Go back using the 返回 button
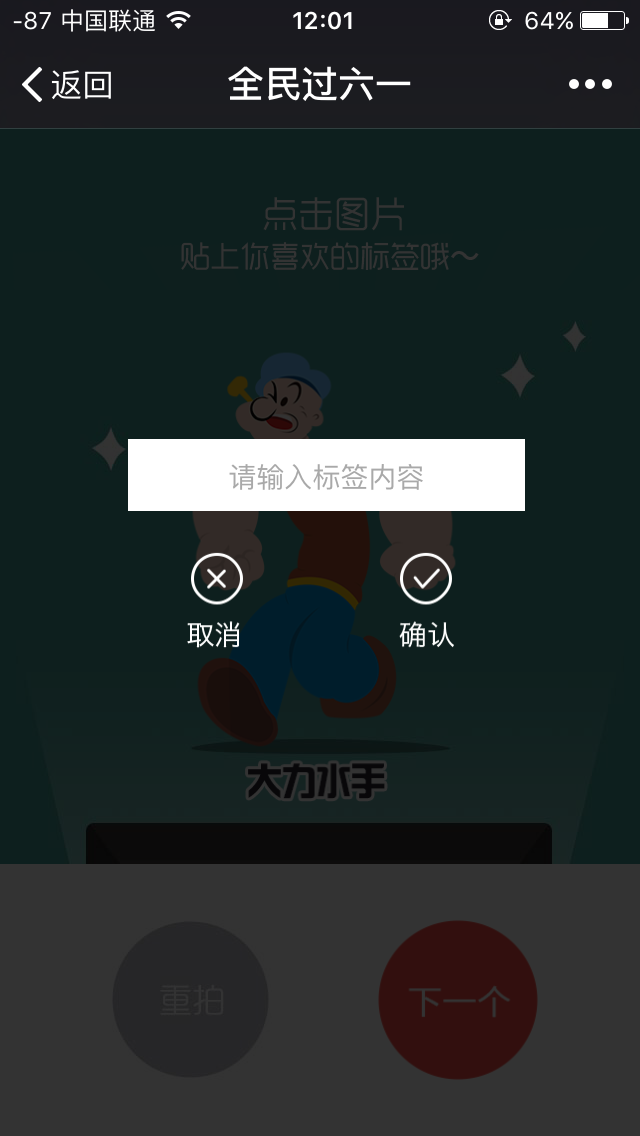 tap(66, 85)
